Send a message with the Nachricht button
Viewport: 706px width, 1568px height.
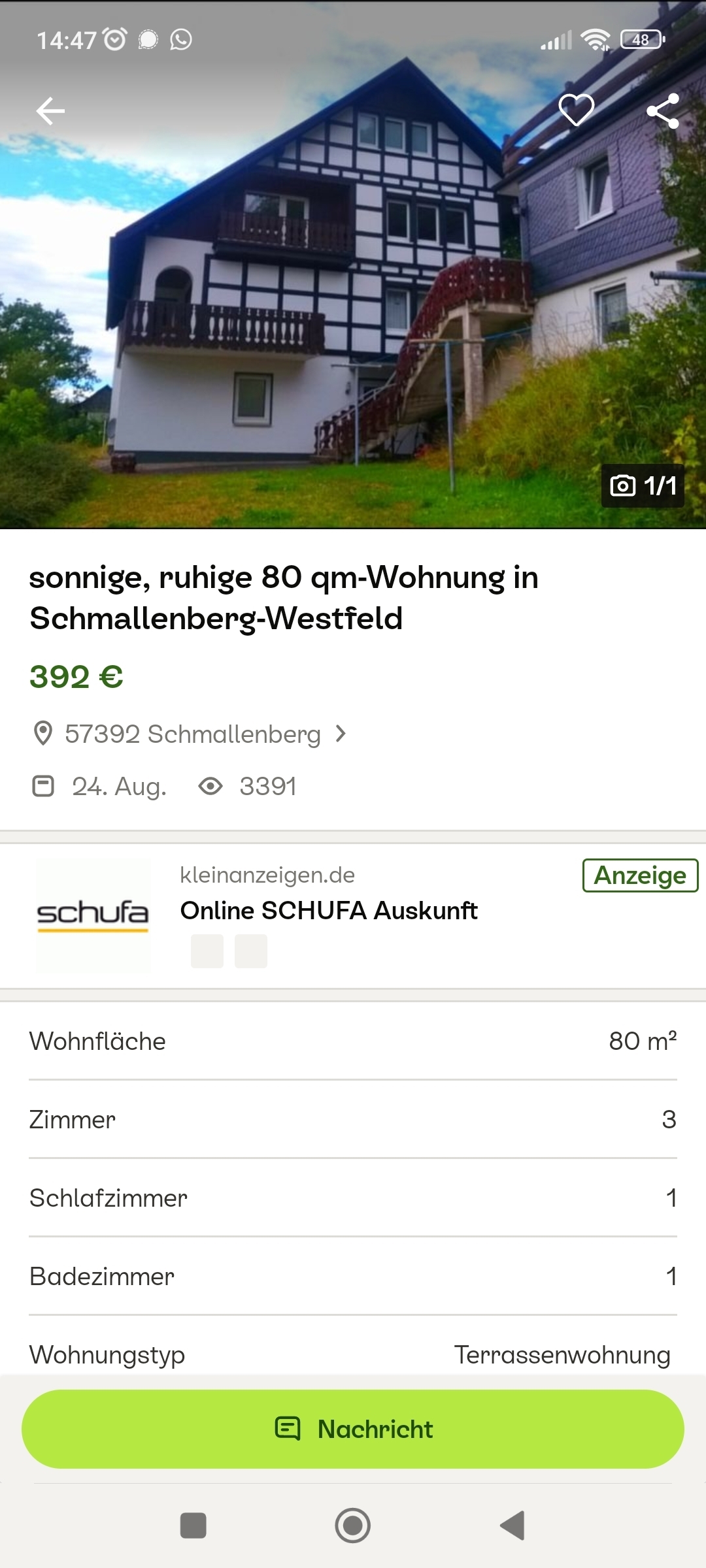coord(353,1429)
